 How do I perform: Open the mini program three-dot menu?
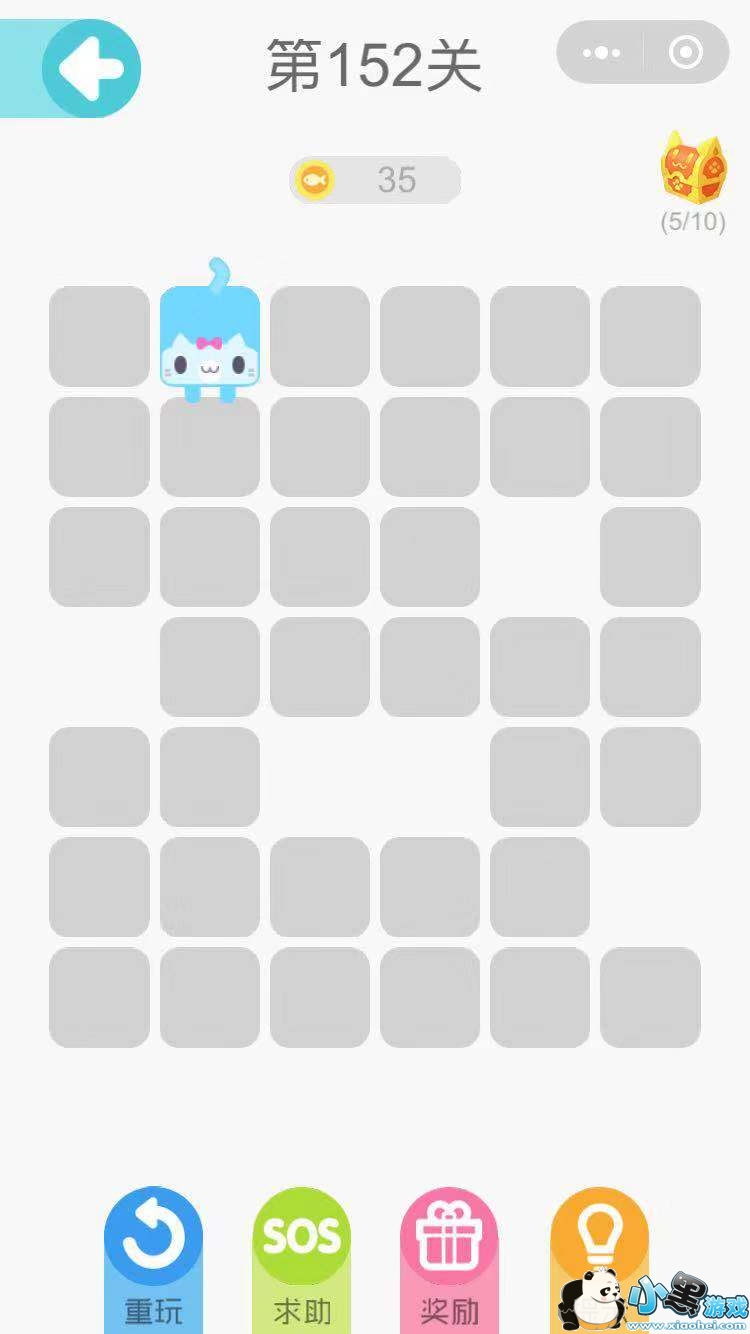coord(601,53)
